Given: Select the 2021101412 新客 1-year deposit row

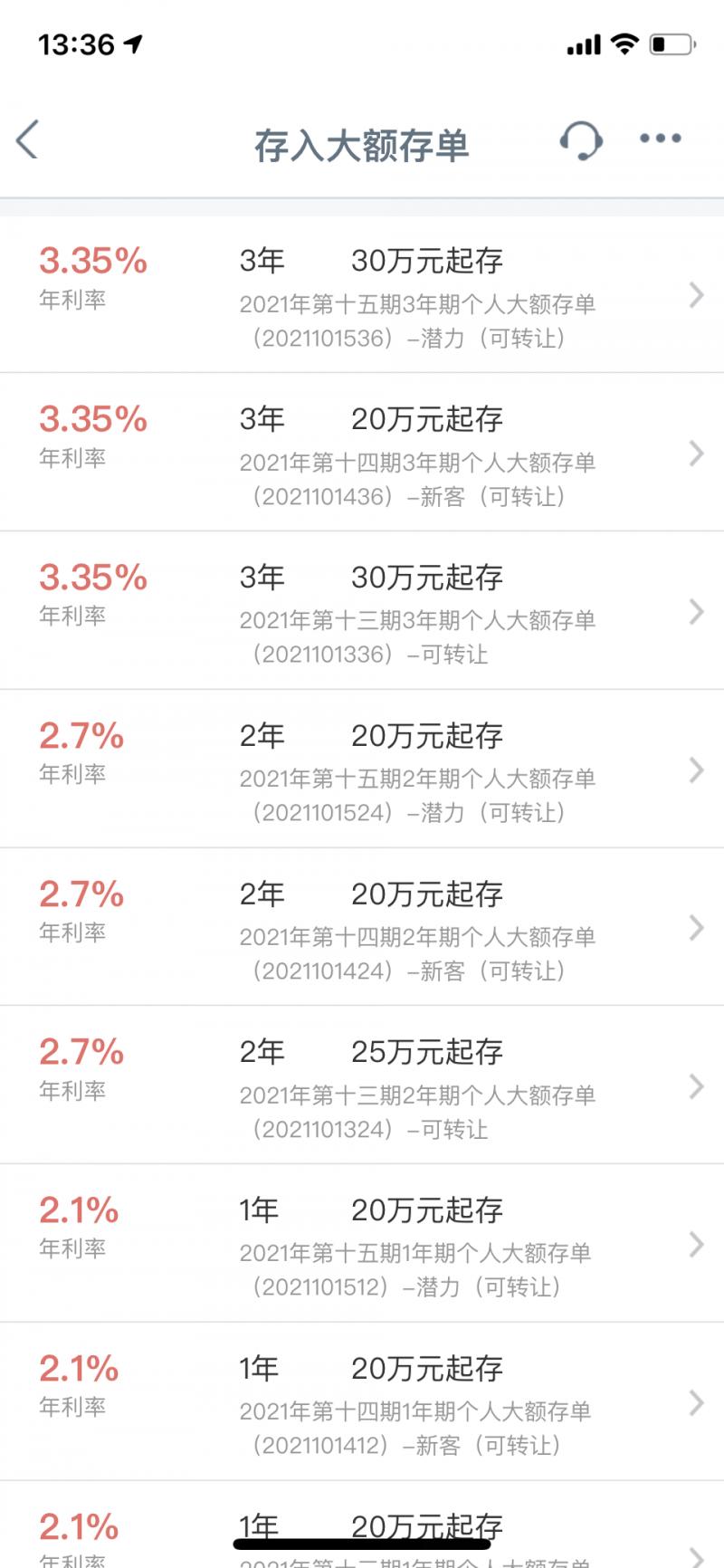Looking at the screenshot, I should point(362,1401).
